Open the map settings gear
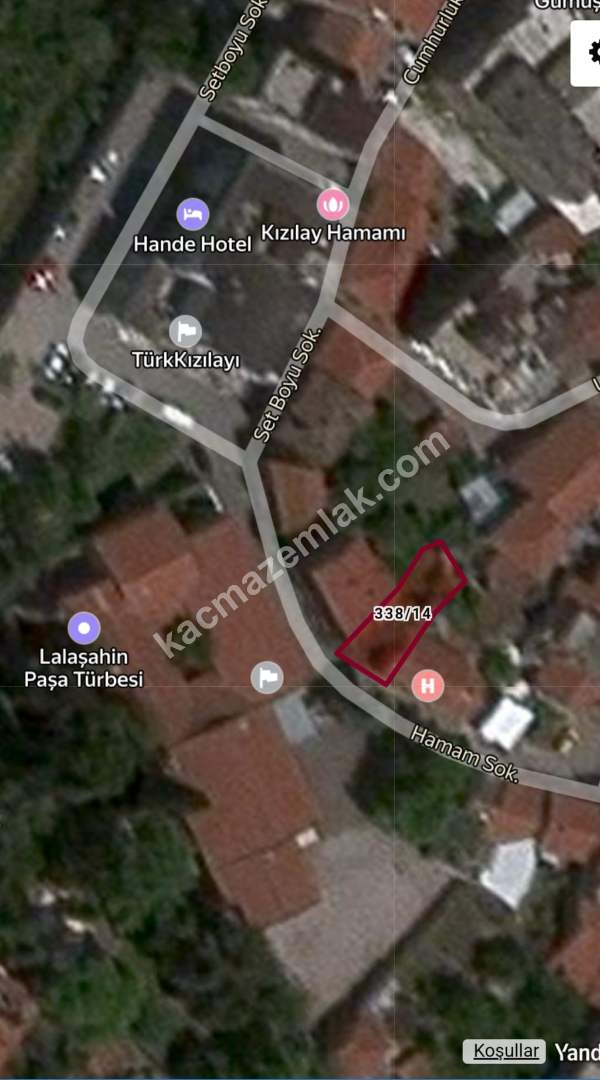Screen dimensions: 600x1080 point(588,53)
